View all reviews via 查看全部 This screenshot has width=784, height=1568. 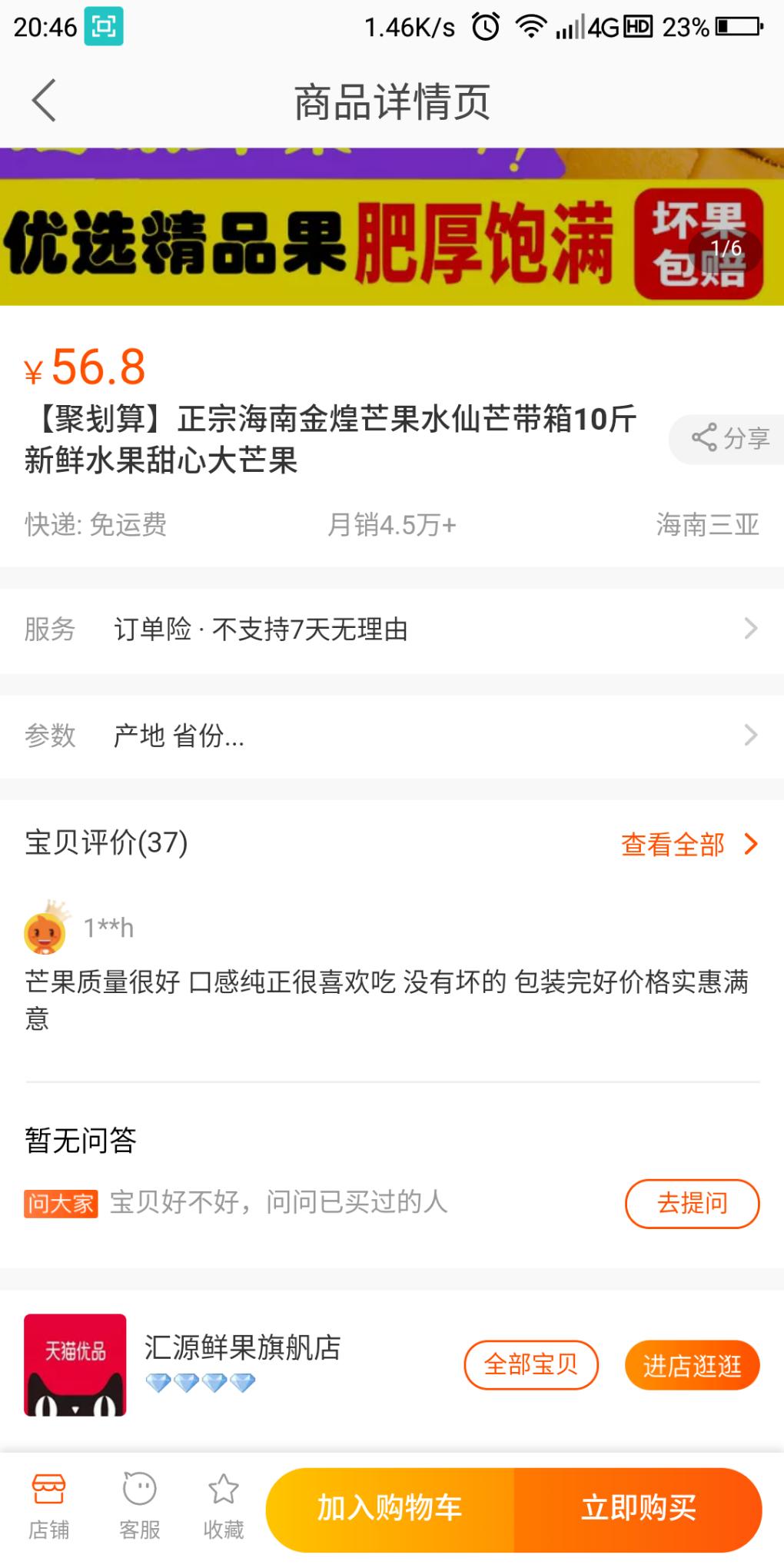[689, 844]
